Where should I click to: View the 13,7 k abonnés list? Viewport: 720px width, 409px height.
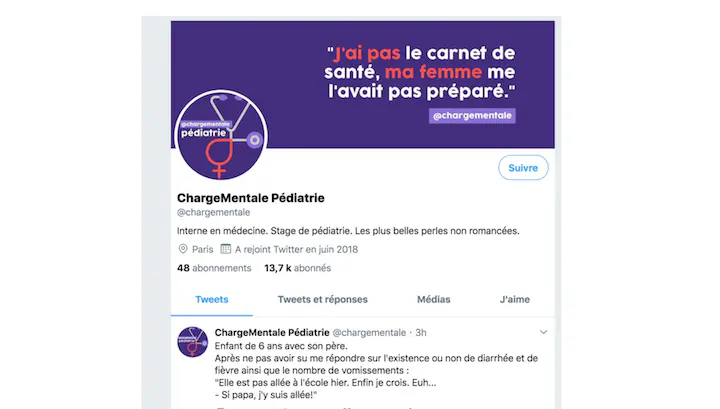click(x=297, y=268)
